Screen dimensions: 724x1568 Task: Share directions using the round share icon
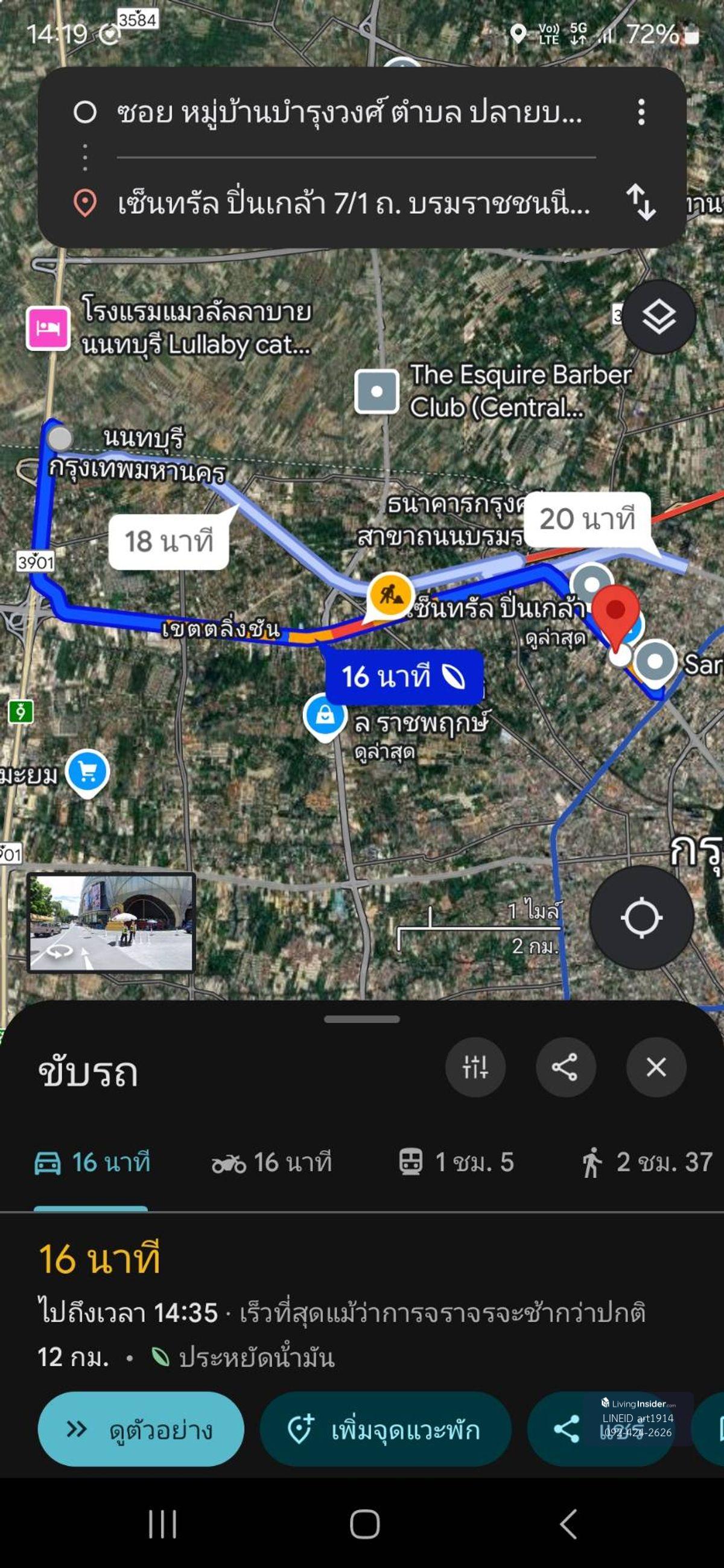(565, 1067)
